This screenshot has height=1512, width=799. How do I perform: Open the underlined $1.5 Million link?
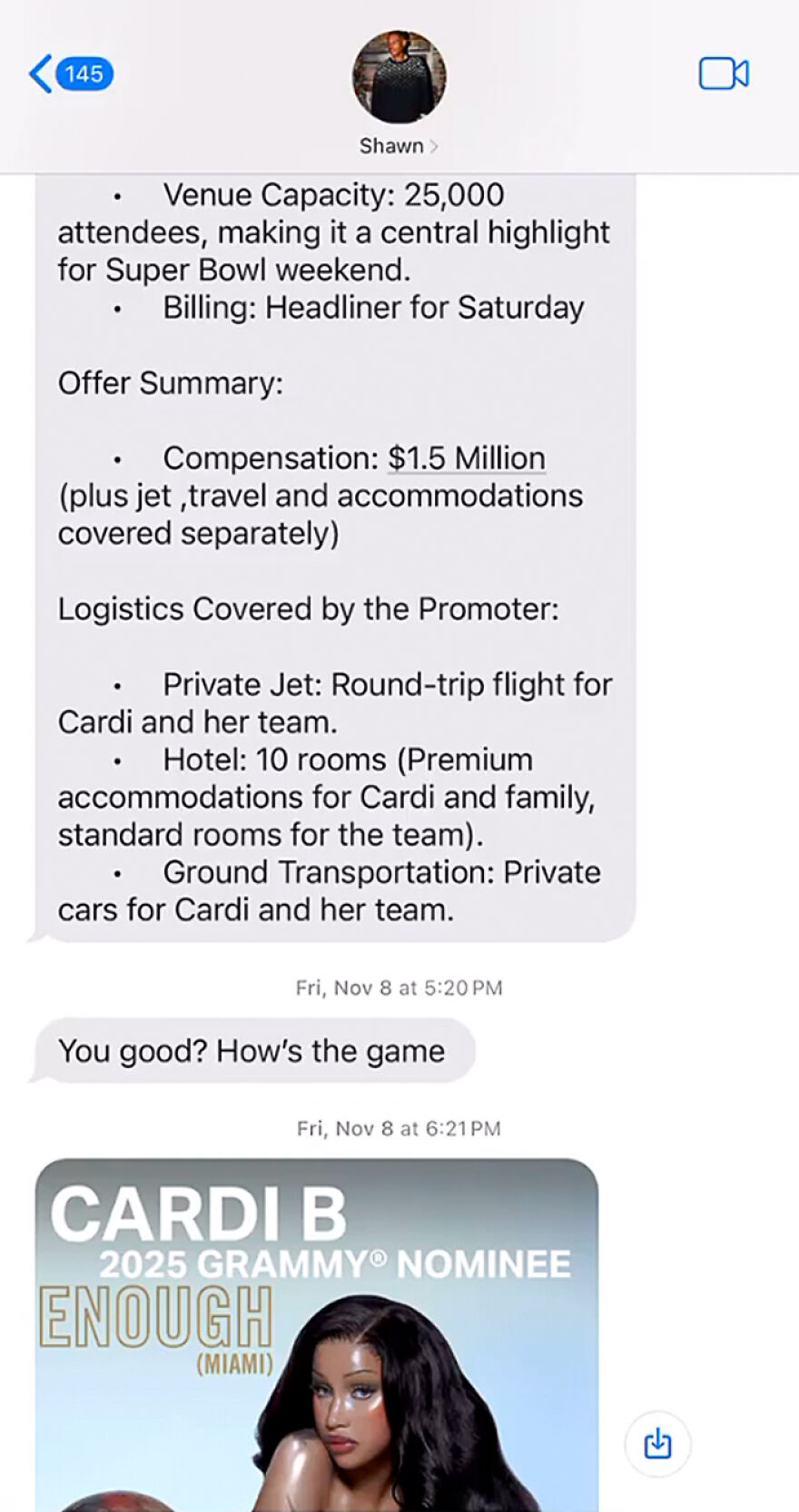point(465,458)
